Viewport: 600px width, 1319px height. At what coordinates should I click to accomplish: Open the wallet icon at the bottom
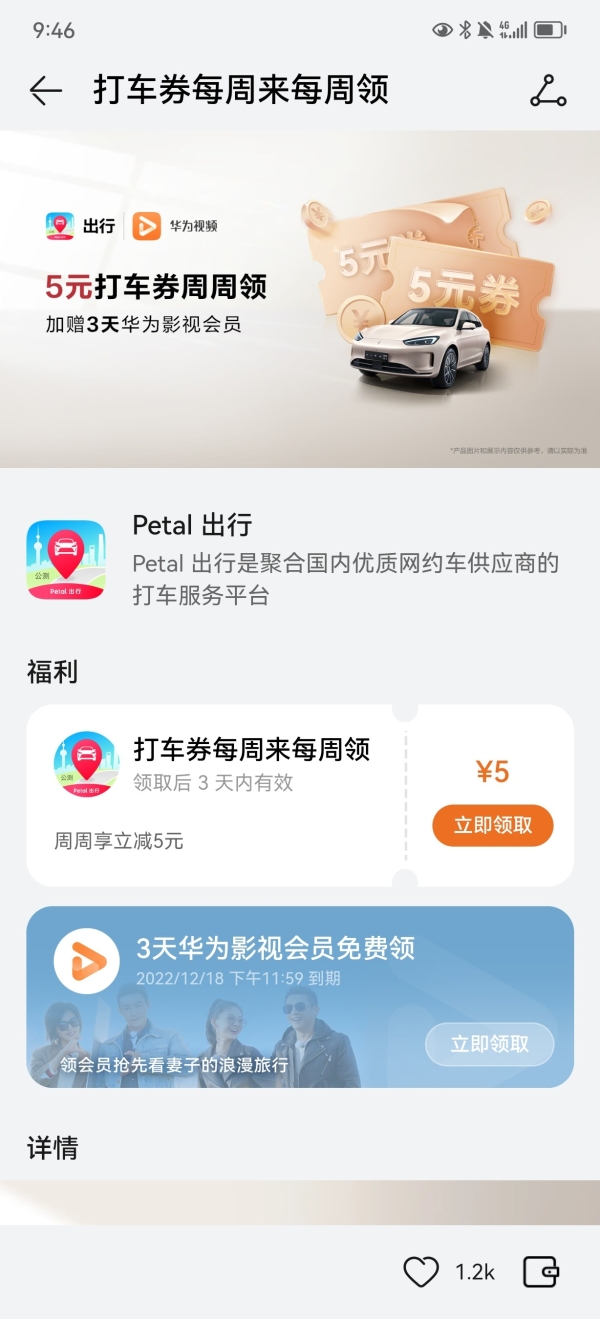[541, 1272]
